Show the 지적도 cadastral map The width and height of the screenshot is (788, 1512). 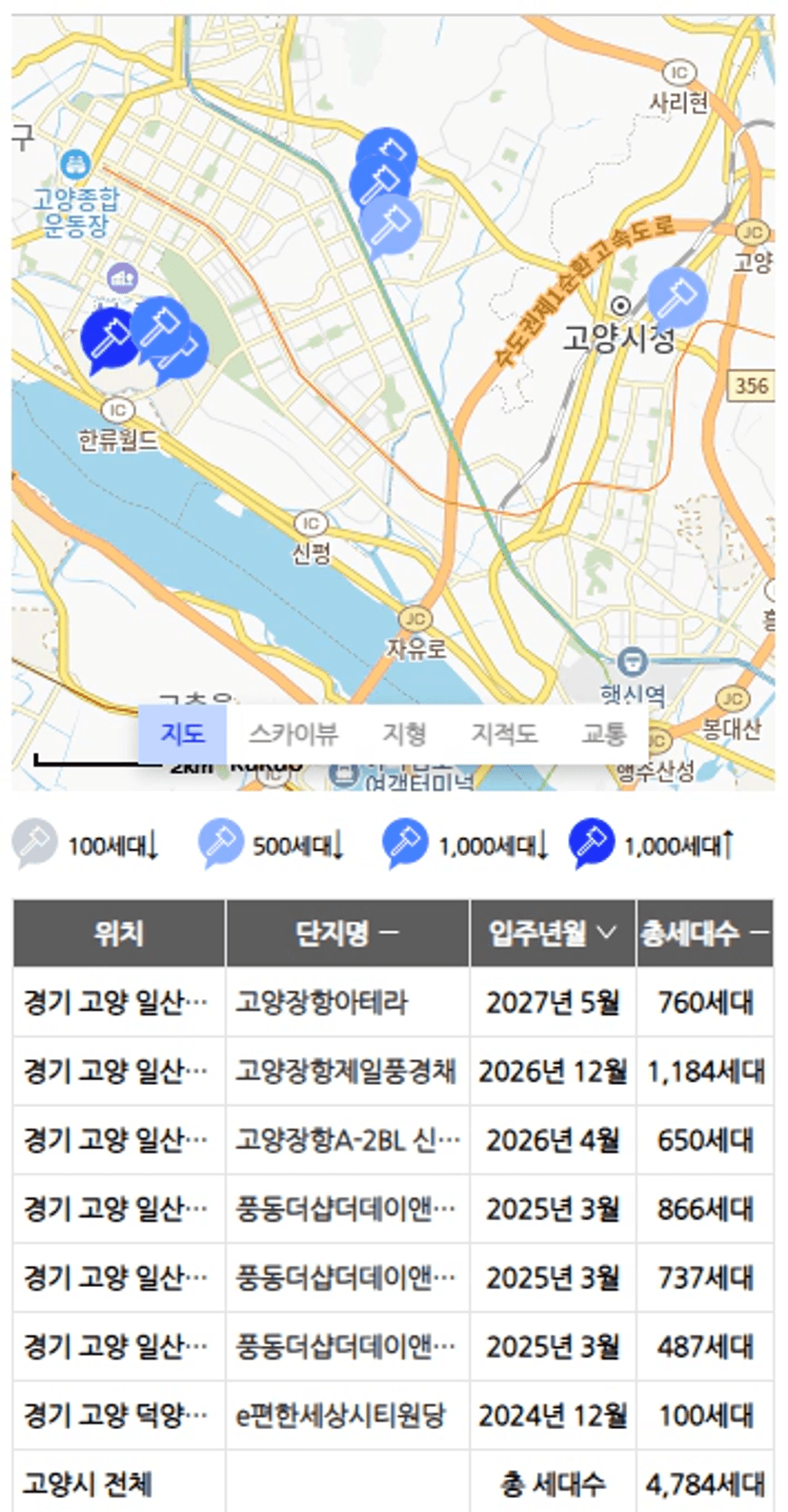point(504,734)
